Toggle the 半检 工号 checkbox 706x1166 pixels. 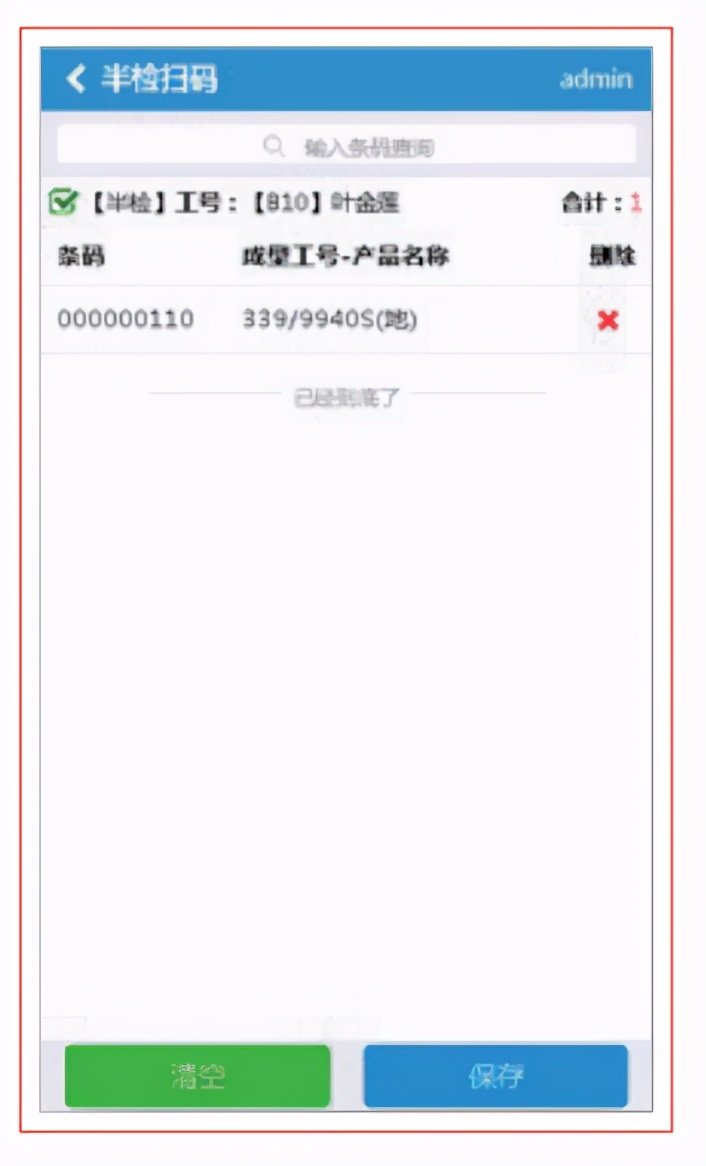pos(62,202)
